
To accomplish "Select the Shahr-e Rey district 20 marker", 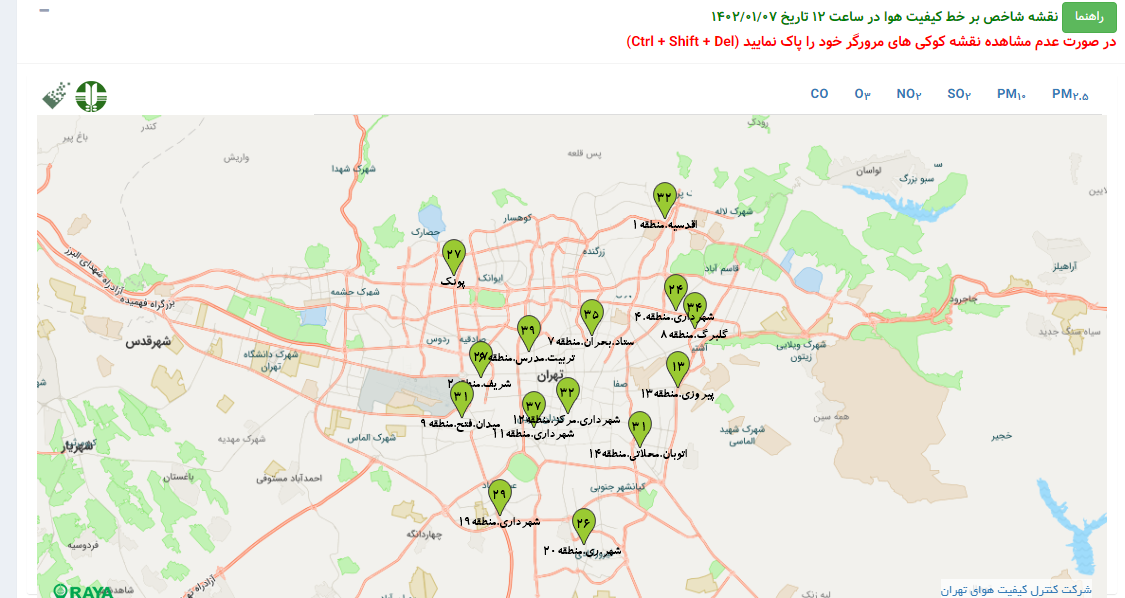I will pos(584,523).
